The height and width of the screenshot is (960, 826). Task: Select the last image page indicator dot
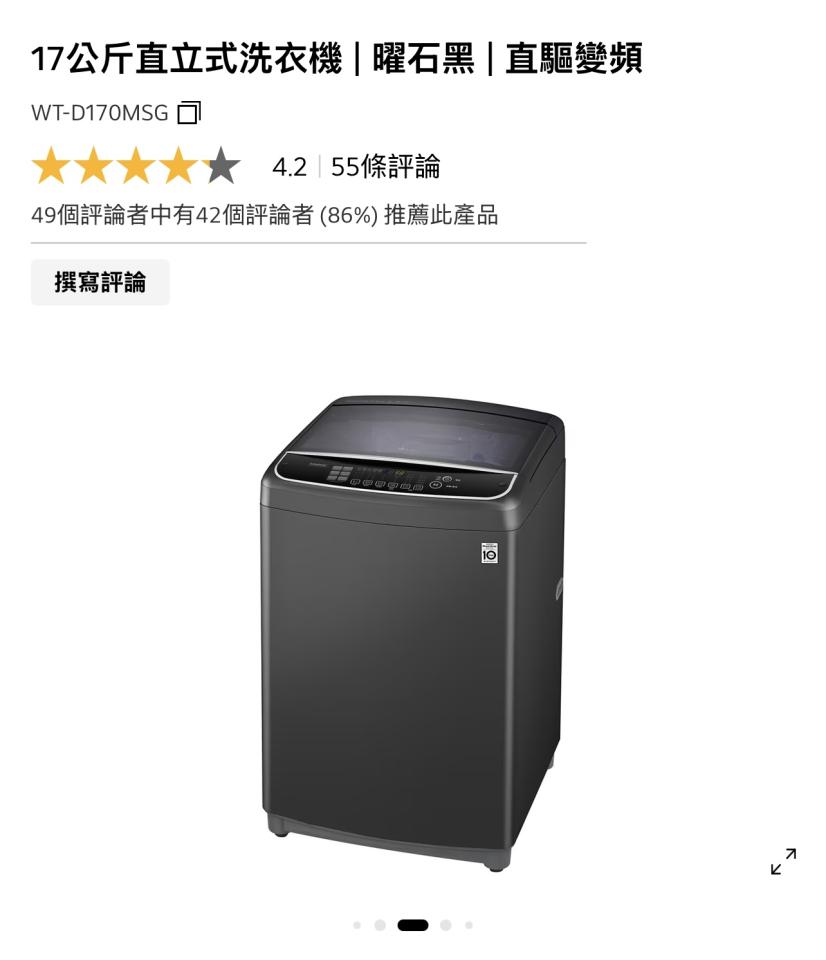click(469, 925)
